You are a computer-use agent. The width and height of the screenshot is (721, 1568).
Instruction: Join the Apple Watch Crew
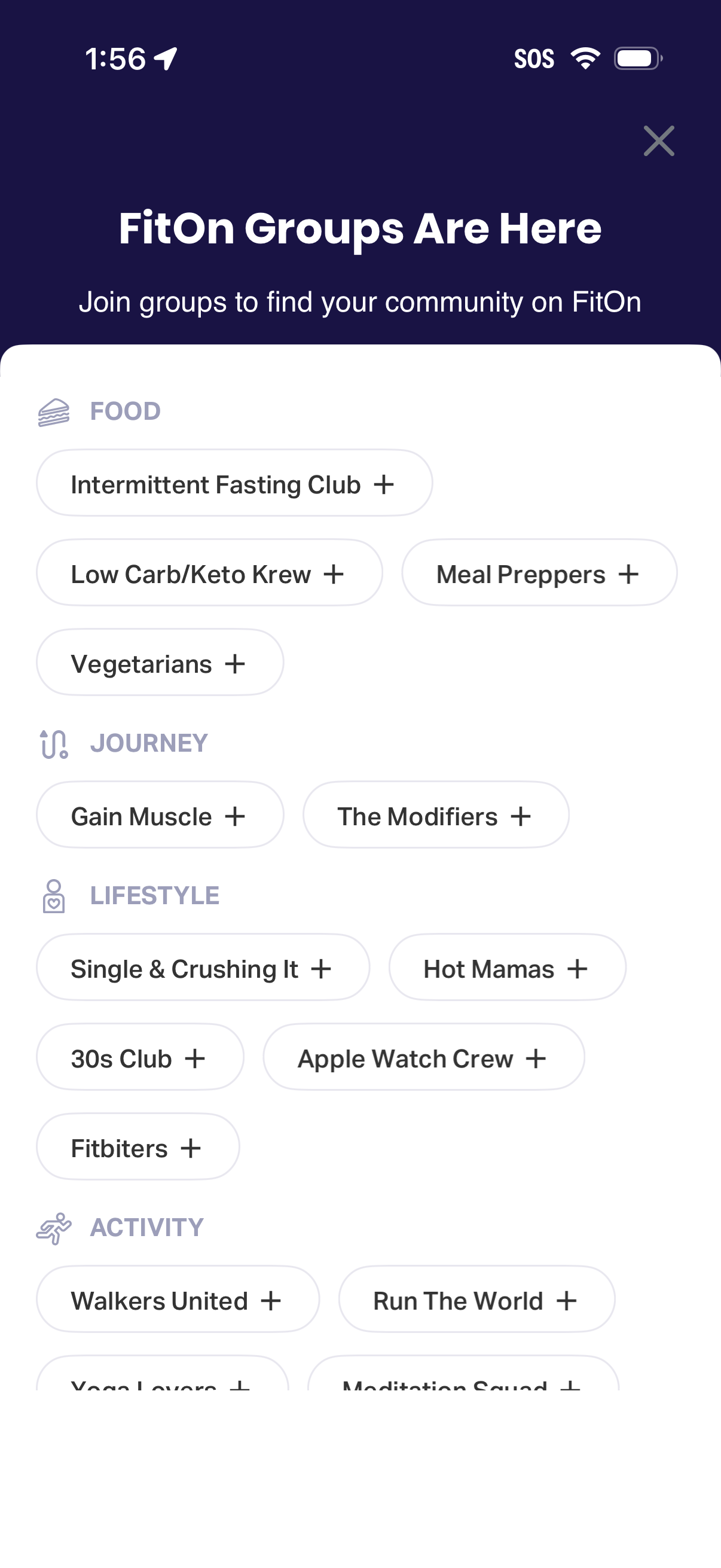[422, 1057]
